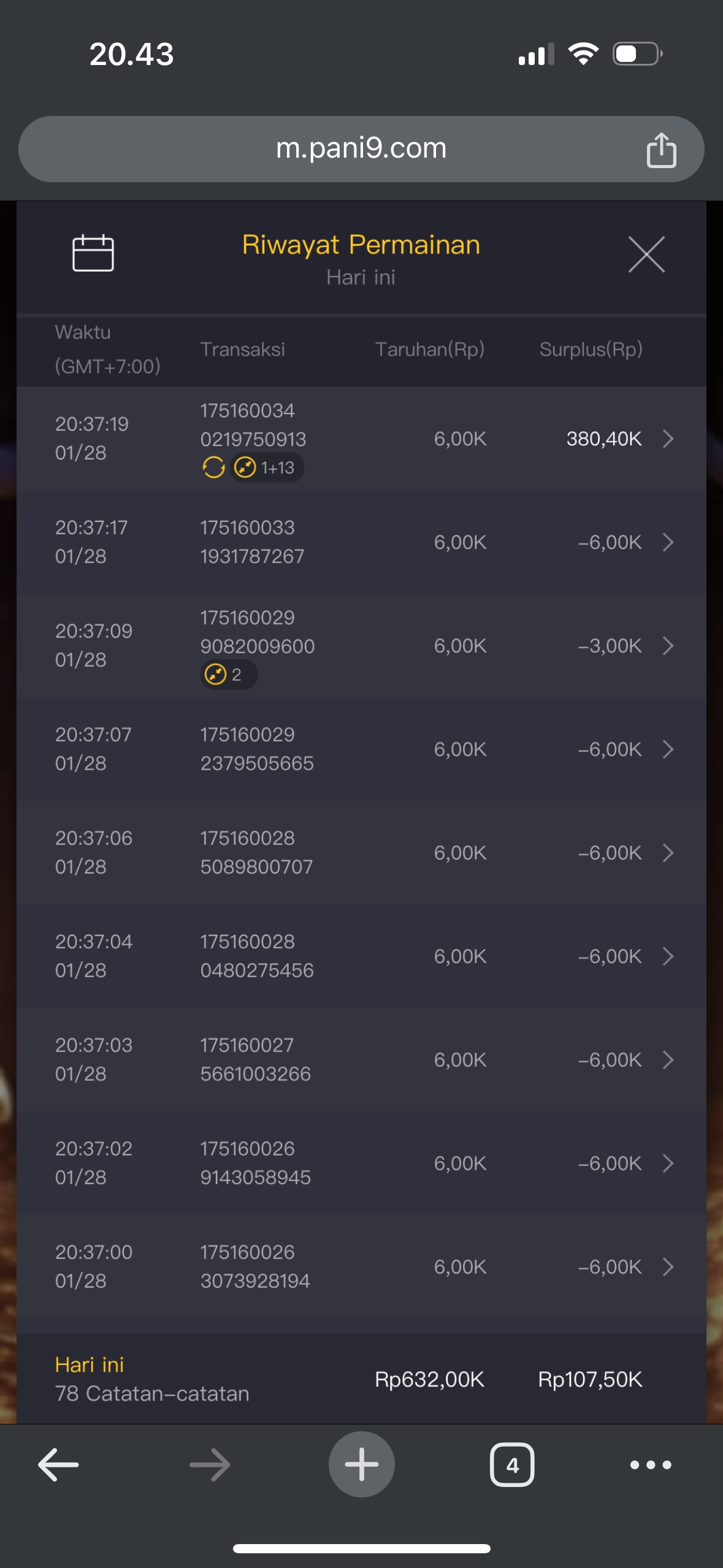Open the 20:37:03 transaction row
This screenshot has height=1568, width=723.
pyautogui.click(x=668, y=1059)
